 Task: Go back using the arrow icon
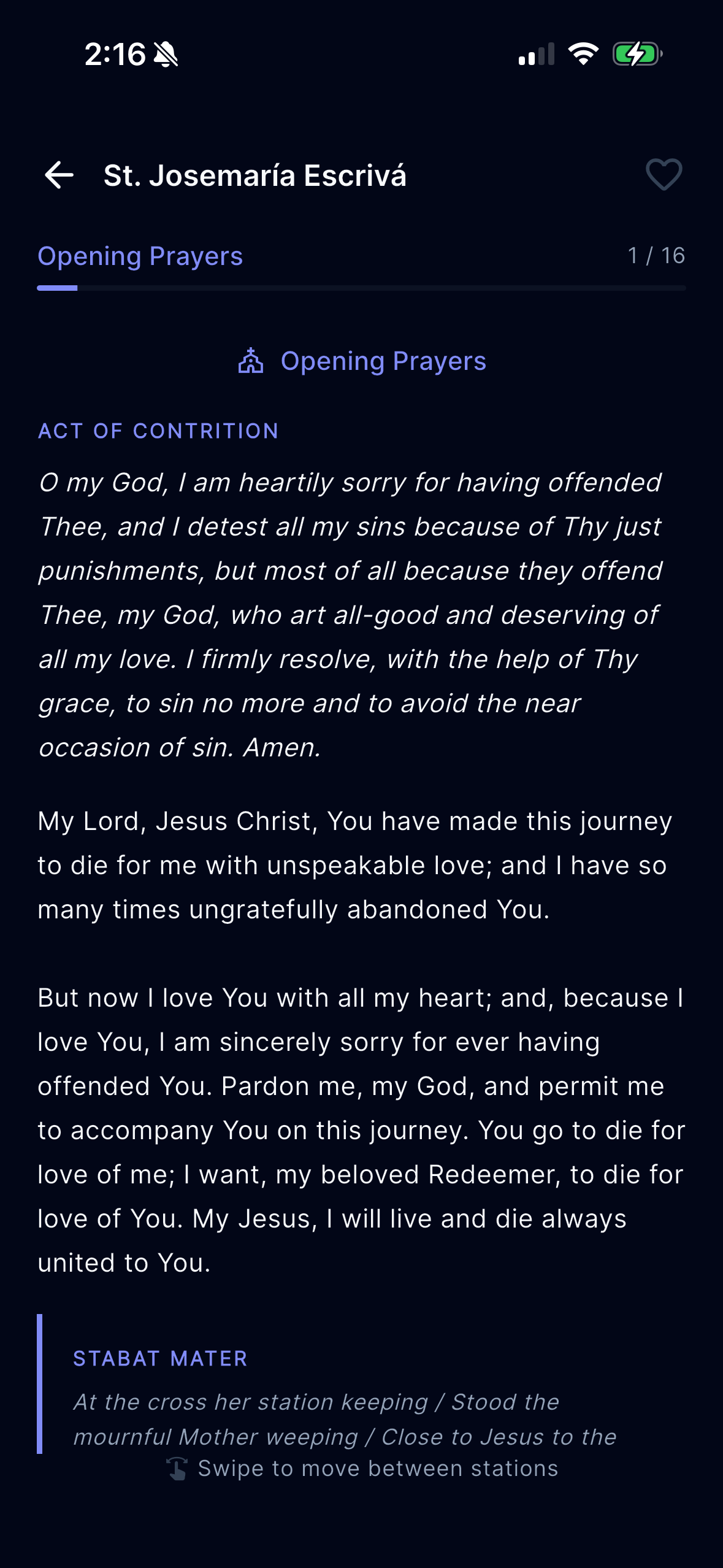tap(59, 175)
